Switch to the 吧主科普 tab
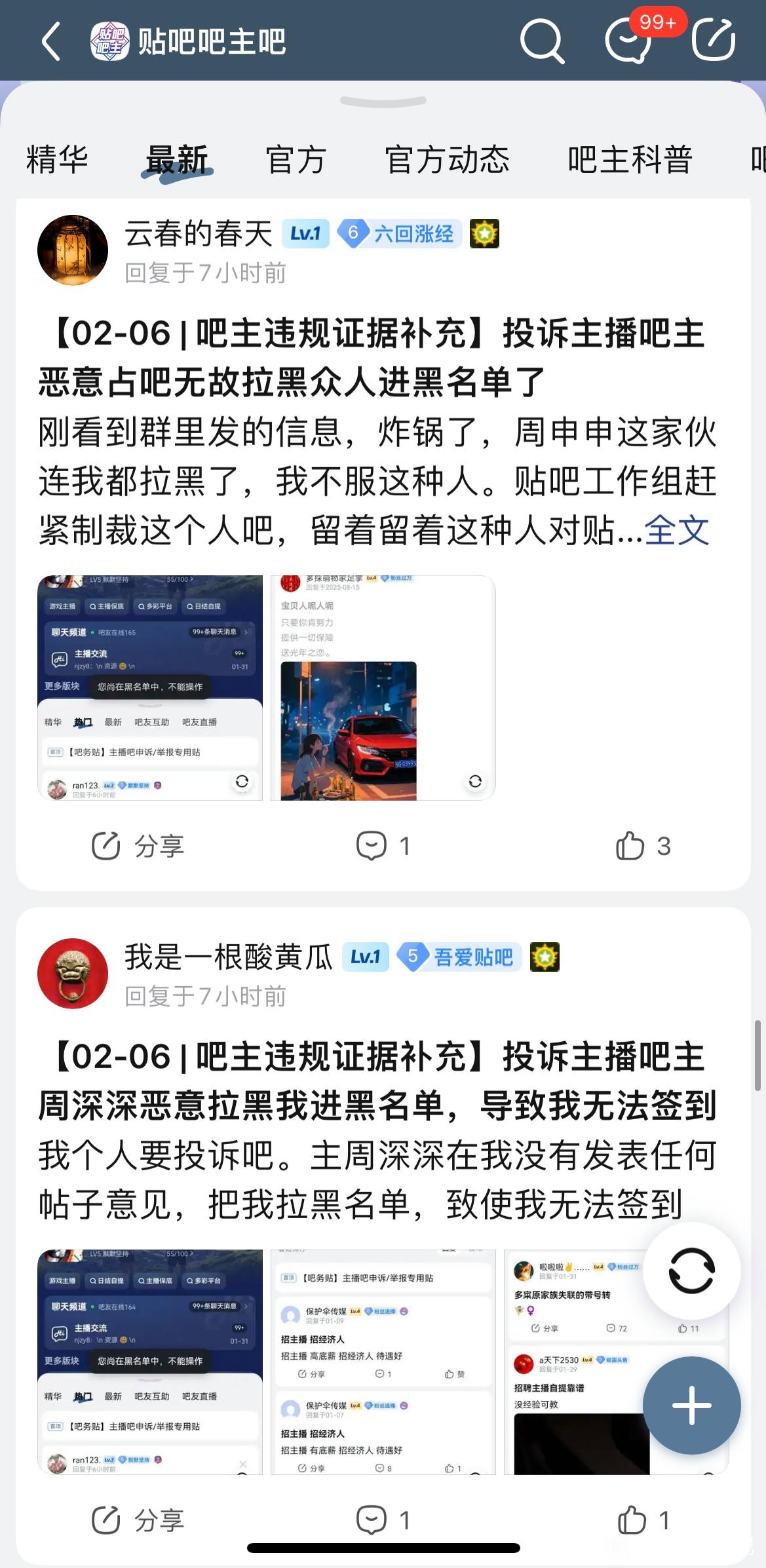Image resolution: width=766 pixels, height=1568 pixels. 629,160
